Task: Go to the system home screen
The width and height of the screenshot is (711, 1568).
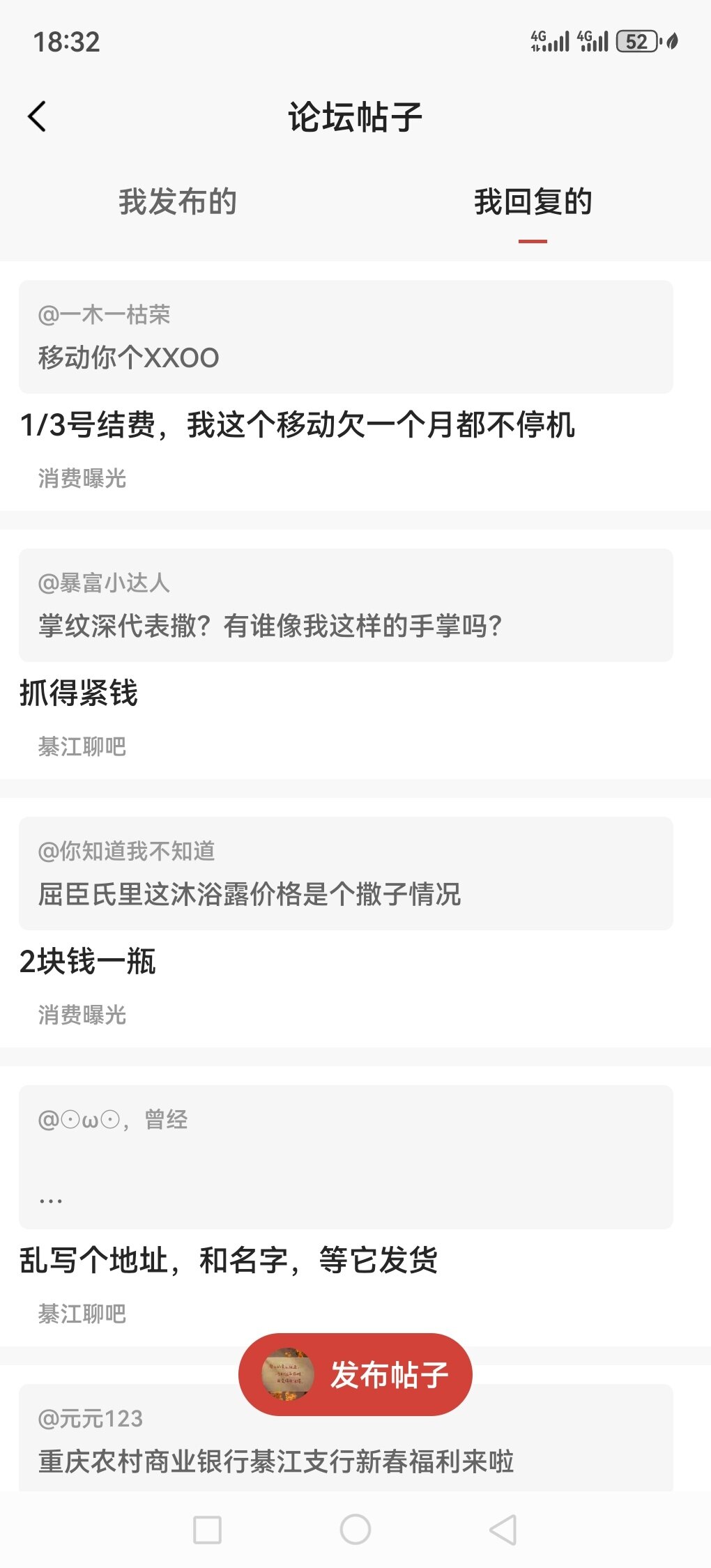Action: [355, 1530]
